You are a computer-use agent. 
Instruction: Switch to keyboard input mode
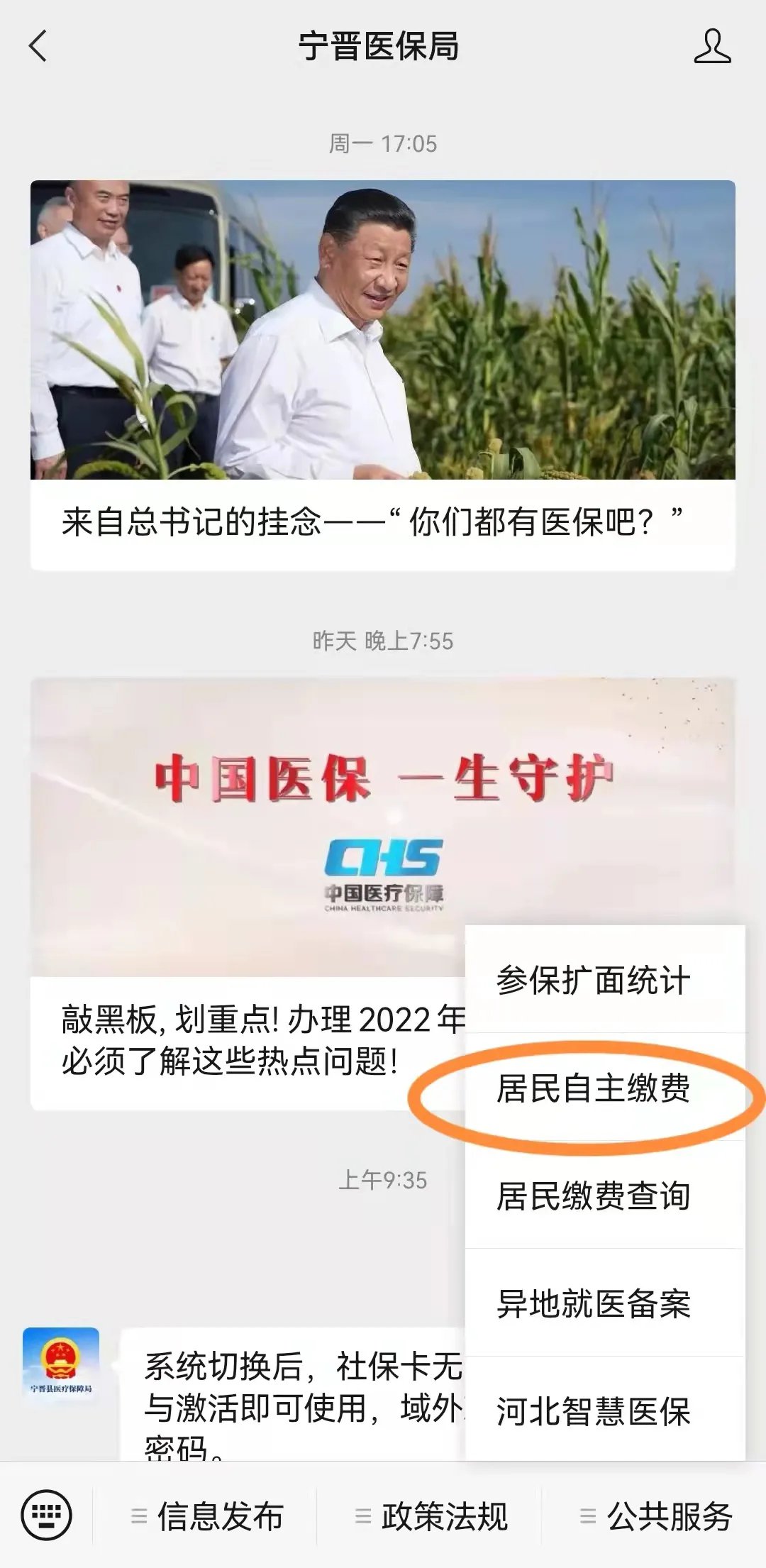(x=47, y=1515)
